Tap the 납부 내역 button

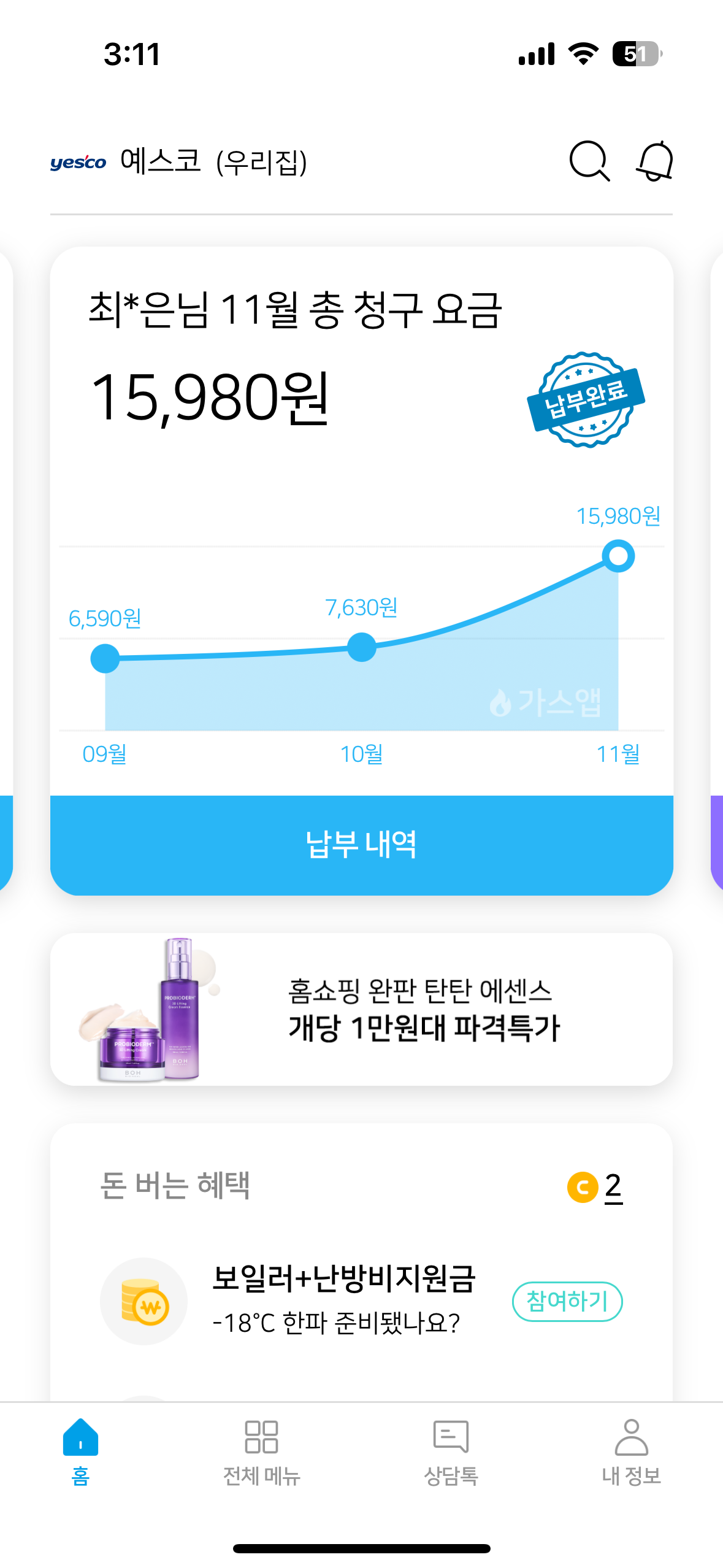pyautogui.click(x=361, y=845)
